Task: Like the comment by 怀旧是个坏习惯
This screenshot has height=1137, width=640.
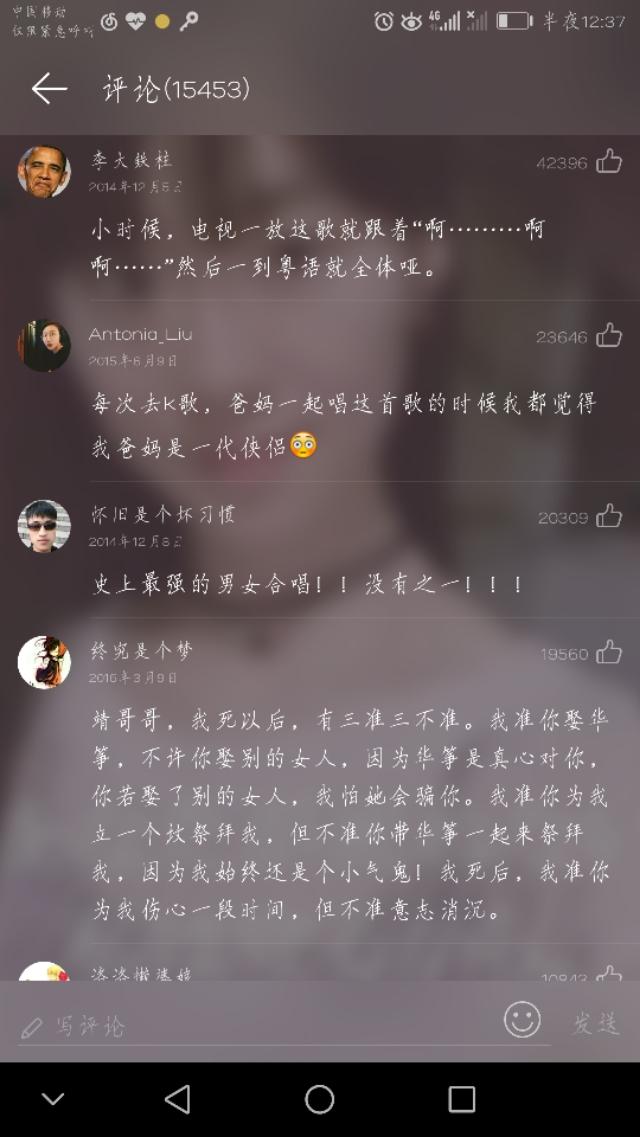Action: (x=609, y=516)
